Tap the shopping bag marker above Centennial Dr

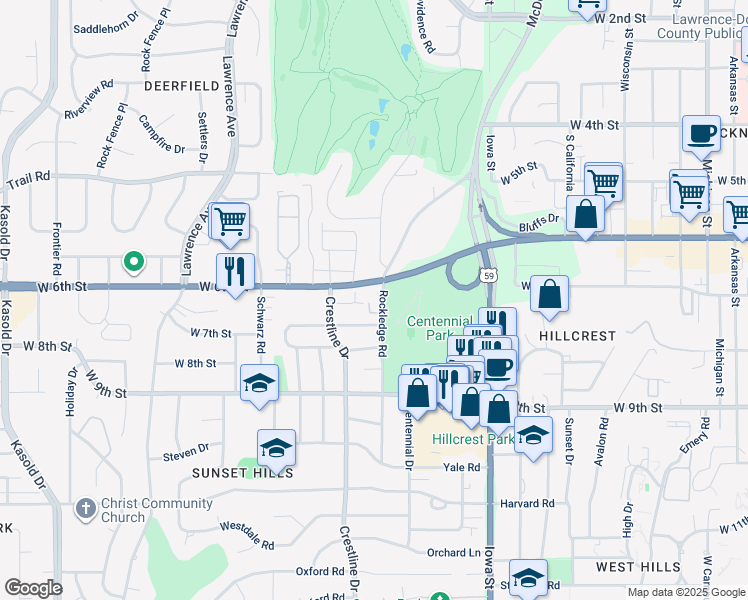(417, 392)
